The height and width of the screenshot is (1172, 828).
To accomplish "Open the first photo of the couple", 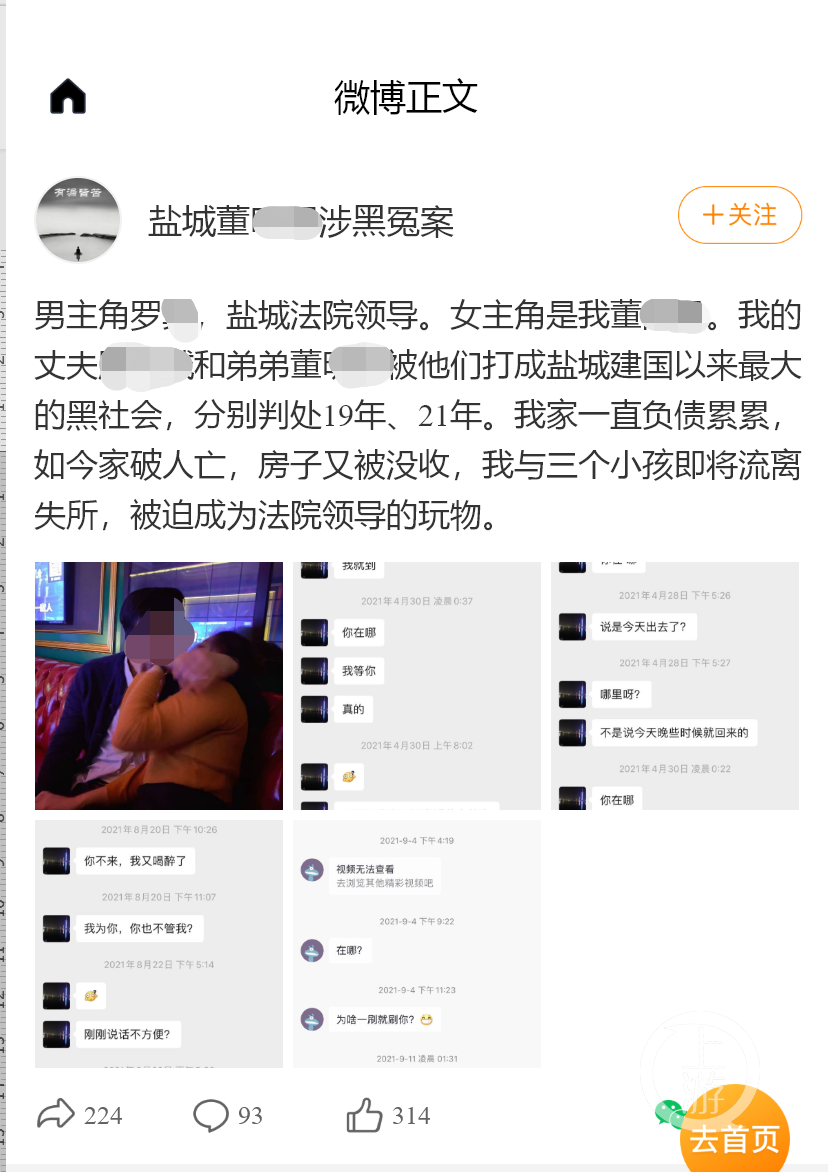I will 159,686.
